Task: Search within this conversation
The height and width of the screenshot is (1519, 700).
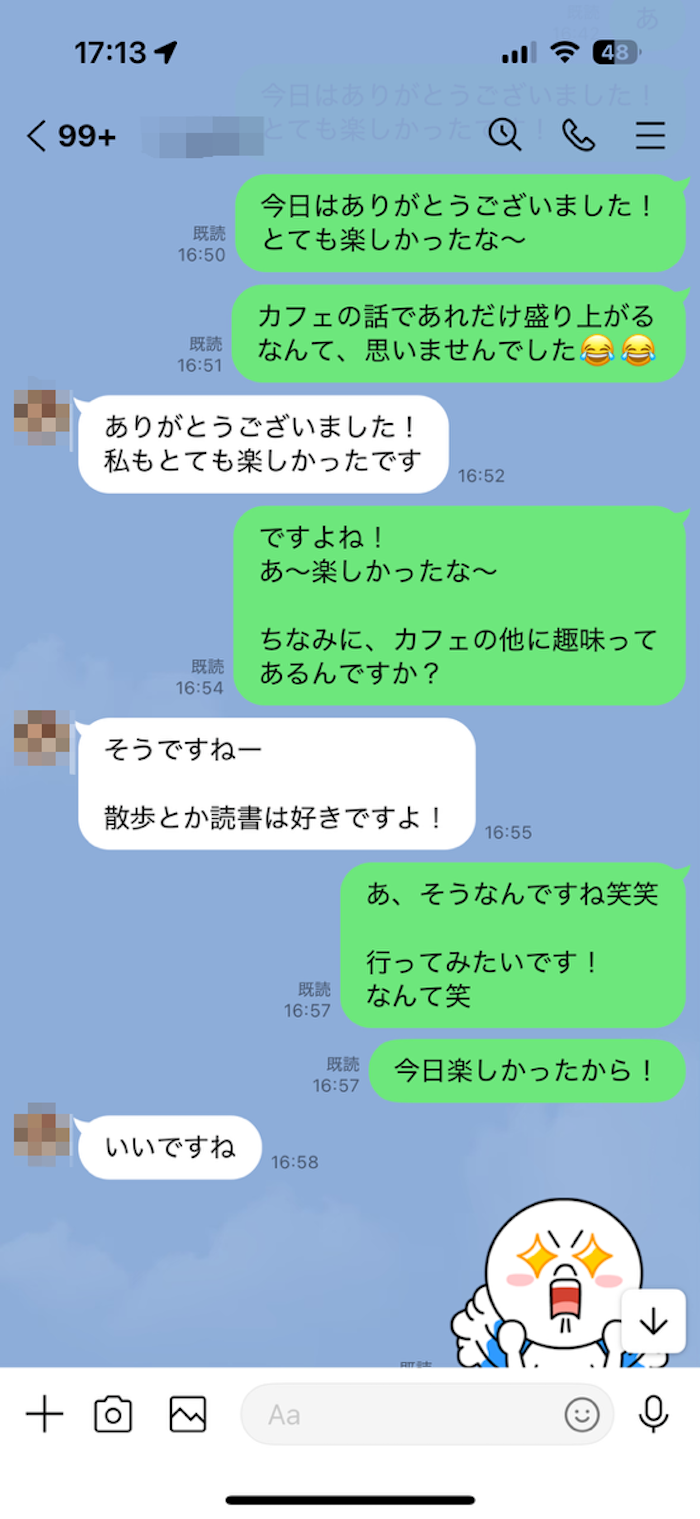Action: click(x=505, y=135)
